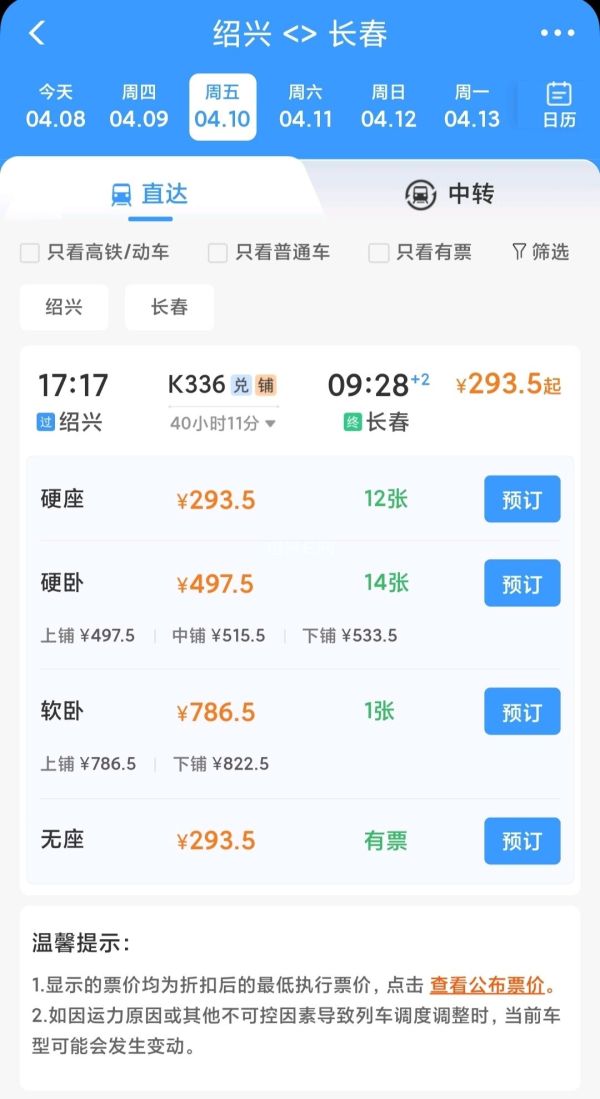Viewport: 600px width, 1099px height.
Task: Expand K336 40小时11分 stop details
Action: coord(222,423)
